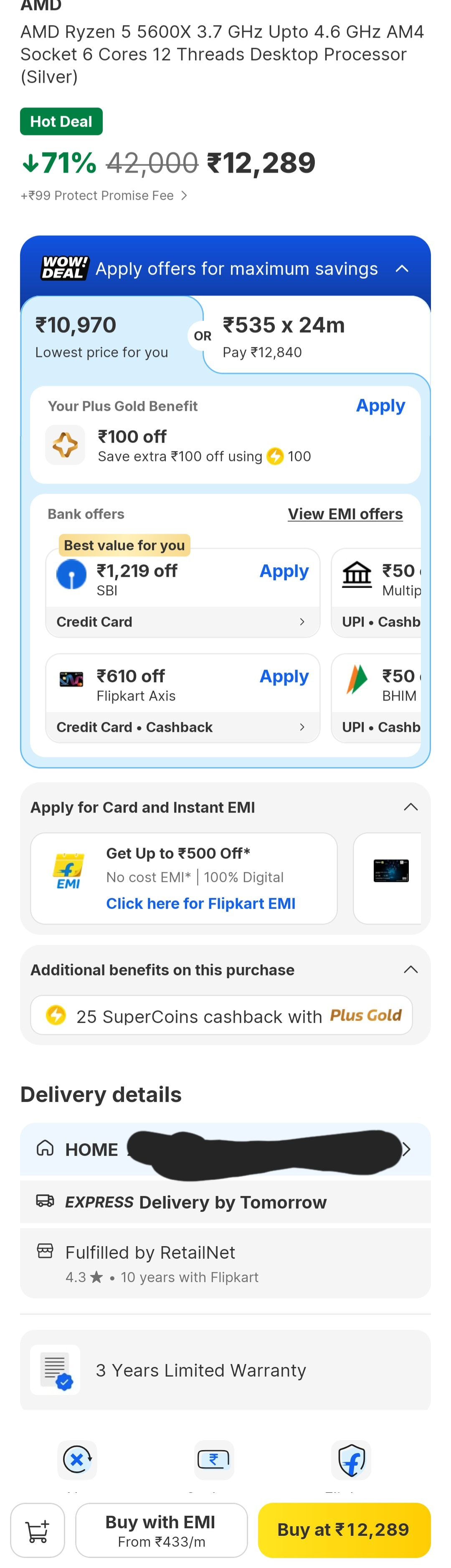Viewport: 451px width, 1568px height.
Task: Open the 25 SuperCoins cashback benefit
Action: [222, 1015]
